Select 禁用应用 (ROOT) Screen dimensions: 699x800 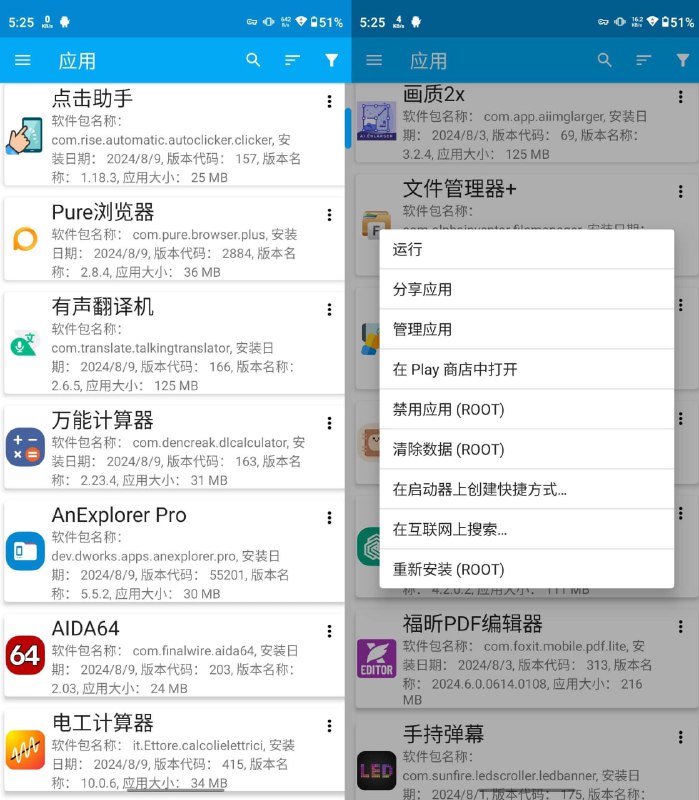click(526, 409)
